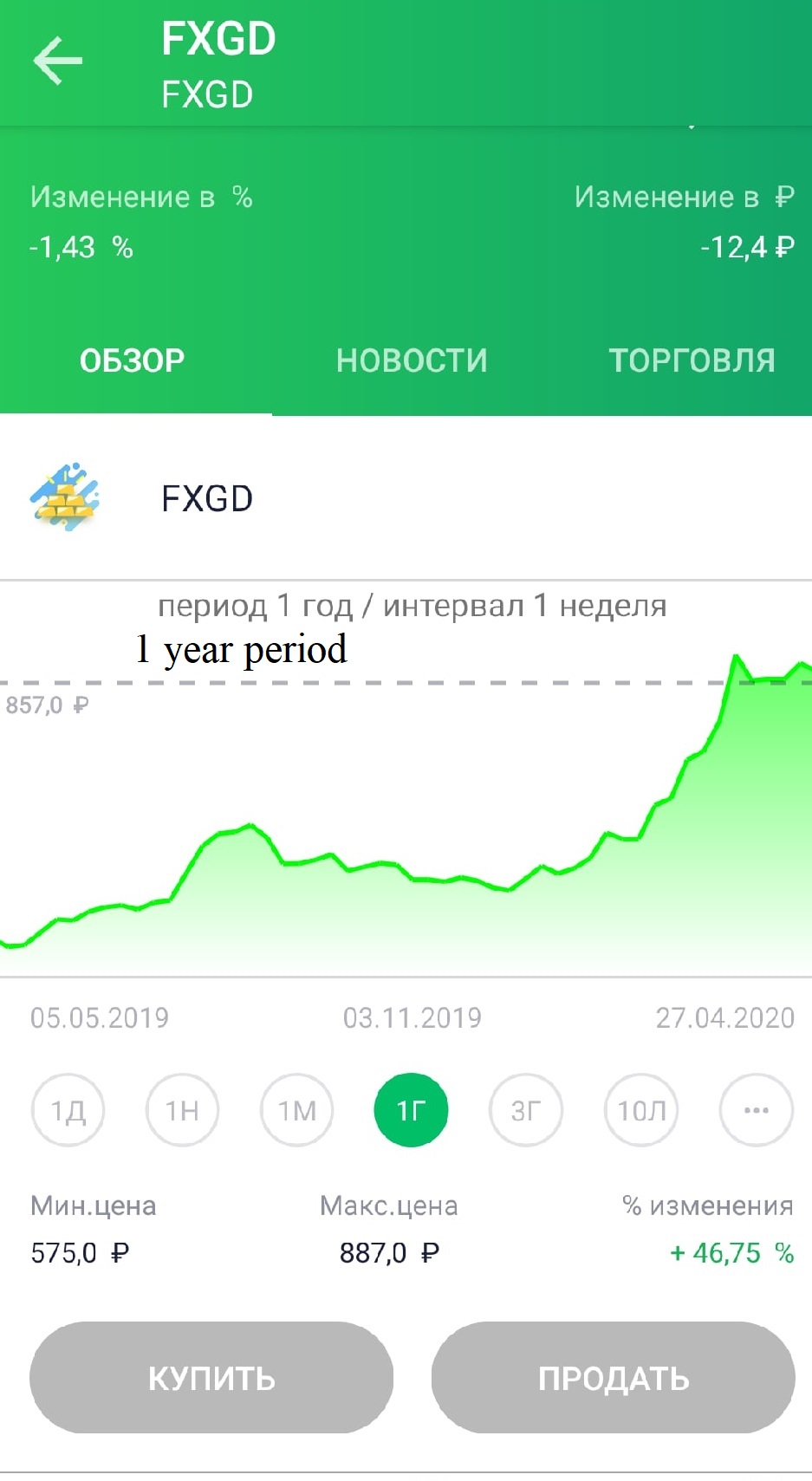Switch chart to 3Г period
812x1481 pixels.
tap(526, 1110)
